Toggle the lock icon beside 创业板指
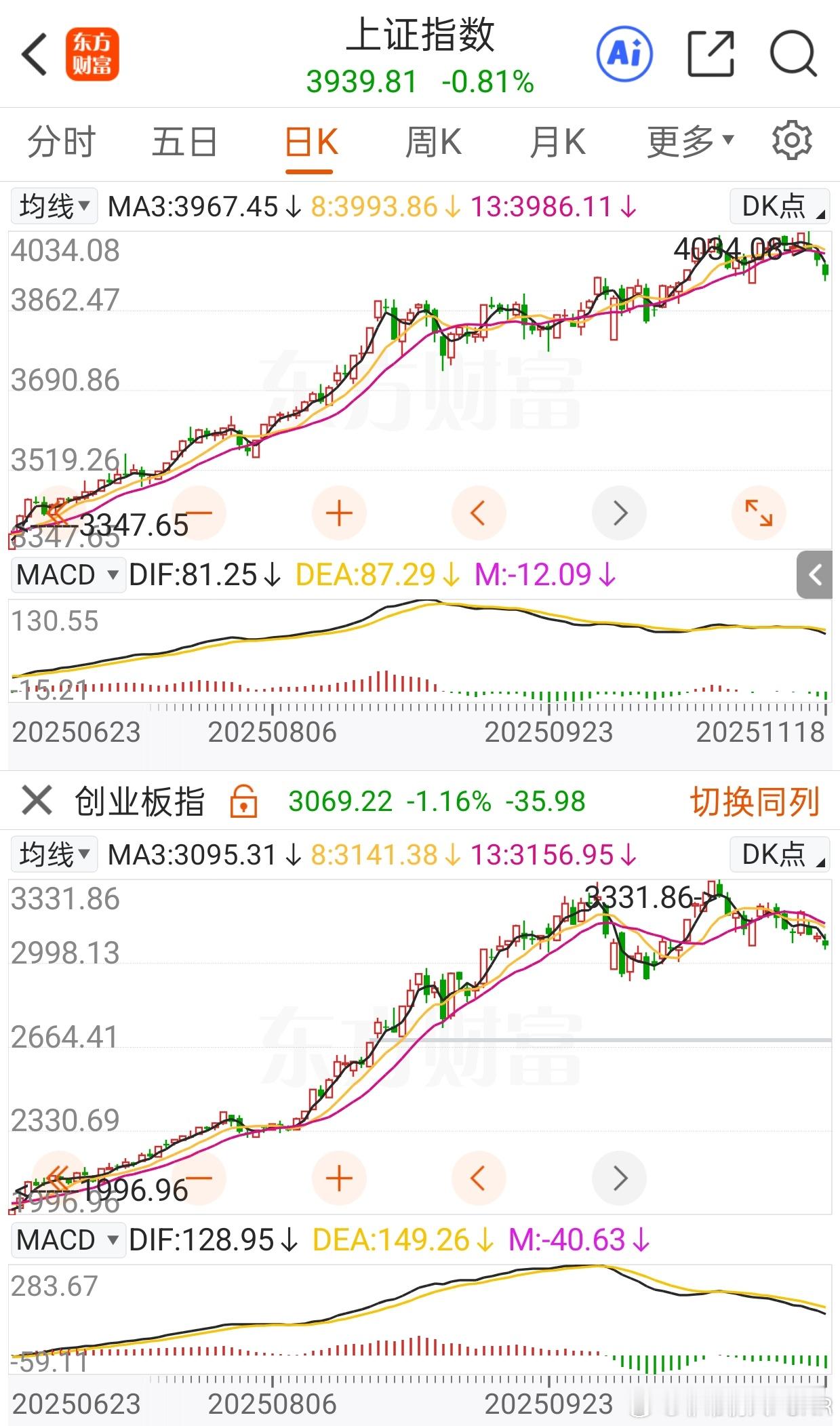The image size is (840, 1426). (x=243, y=801)
